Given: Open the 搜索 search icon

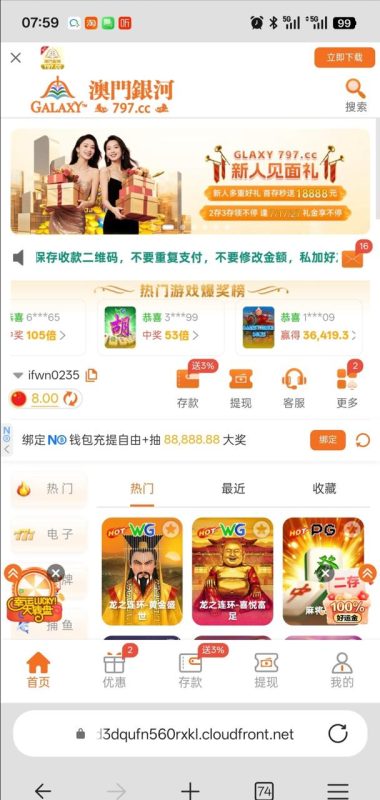Looking at the screenshot, I should click(356, 95).
